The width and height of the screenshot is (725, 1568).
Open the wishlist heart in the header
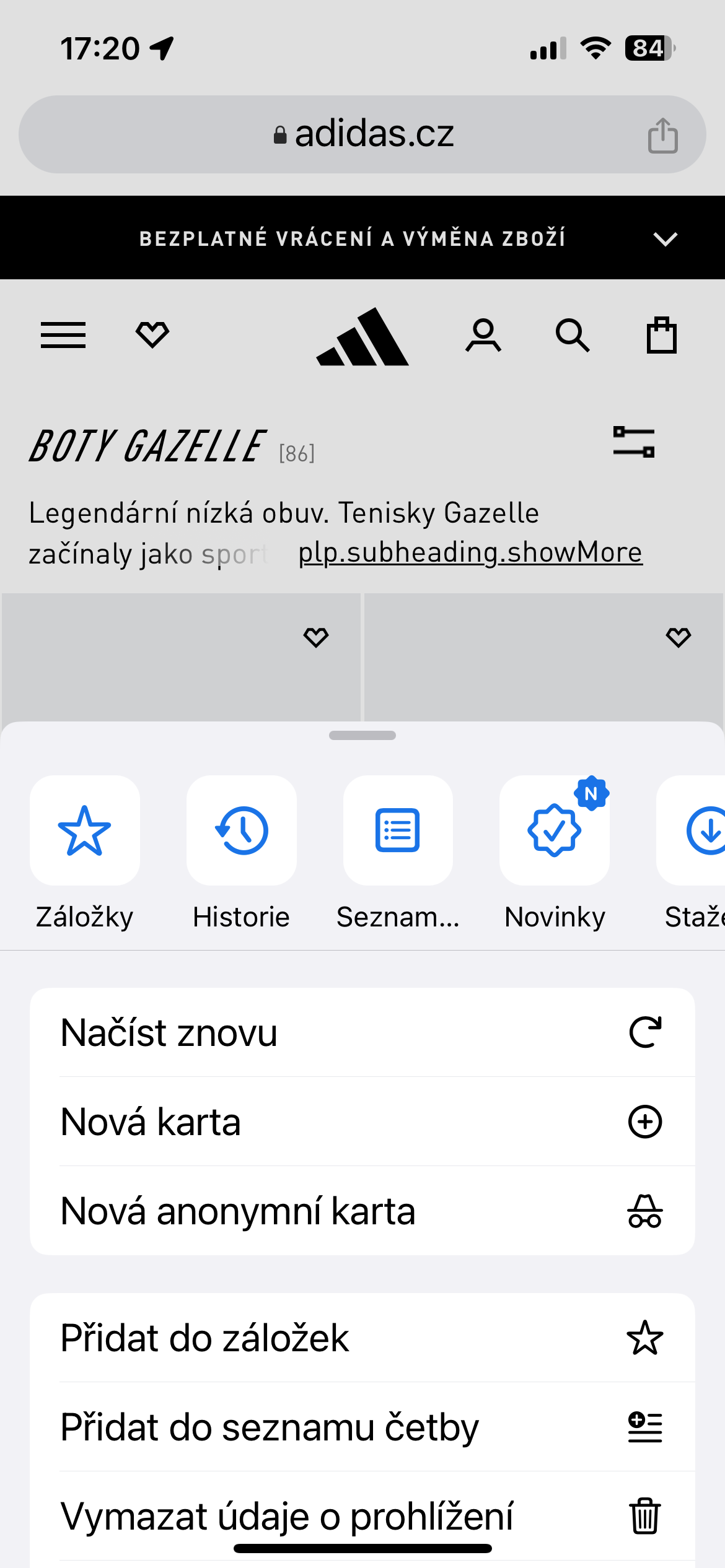pyautogui.click(x=152, y=335)
